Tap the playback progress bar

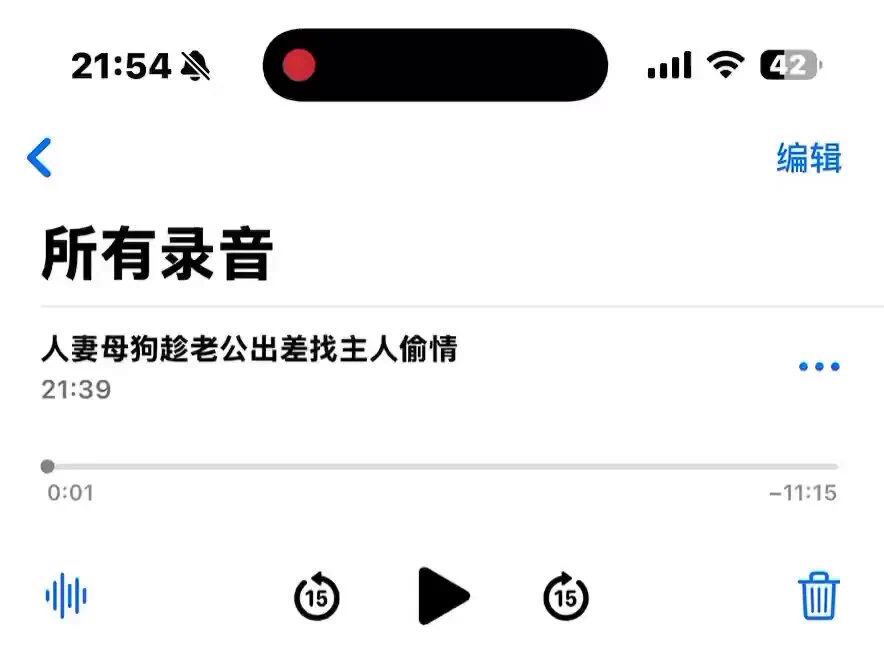(x=442, y=466)
